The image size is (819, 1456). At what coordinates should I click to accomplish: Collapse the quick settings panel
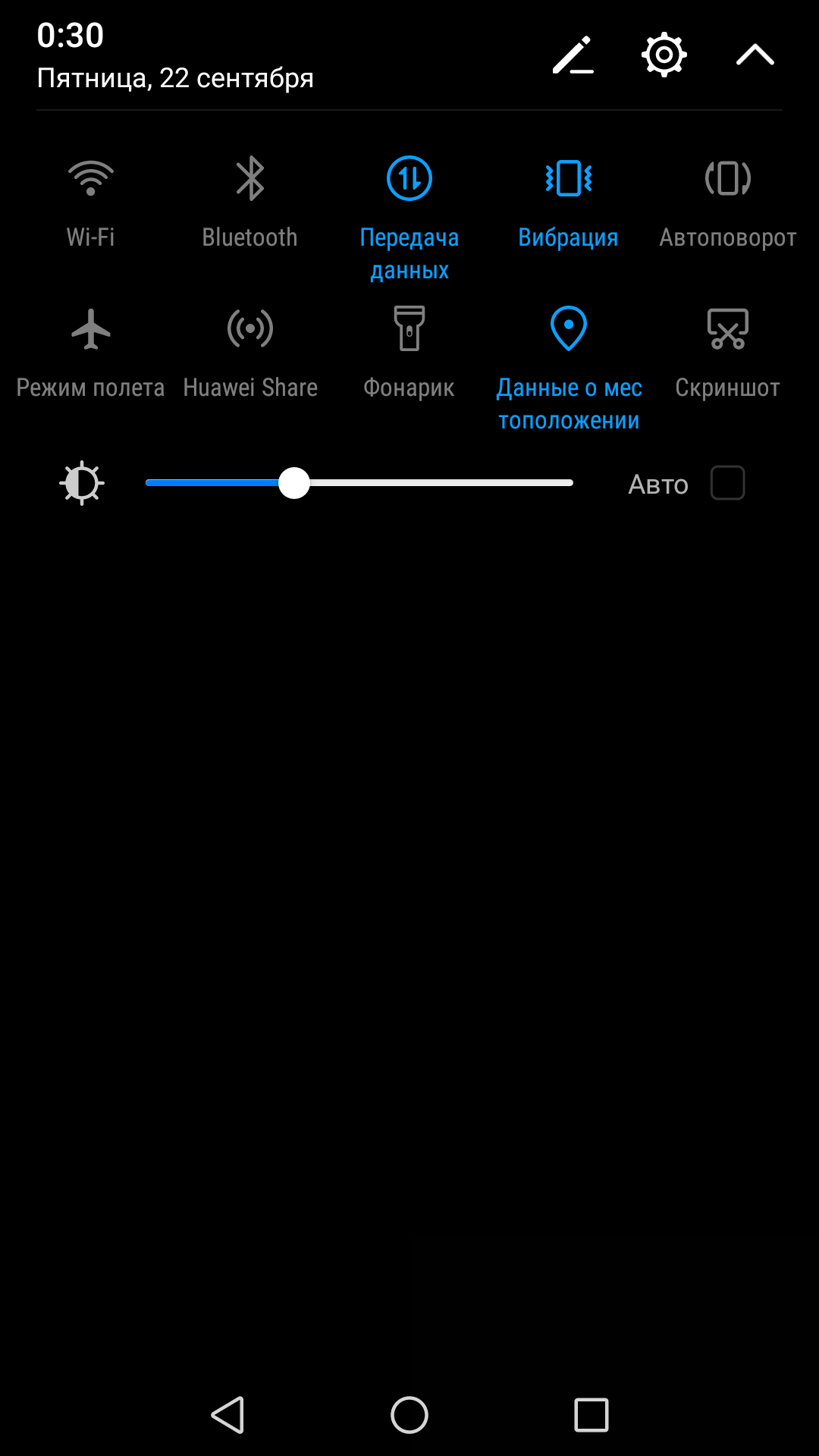pos(755,55)
